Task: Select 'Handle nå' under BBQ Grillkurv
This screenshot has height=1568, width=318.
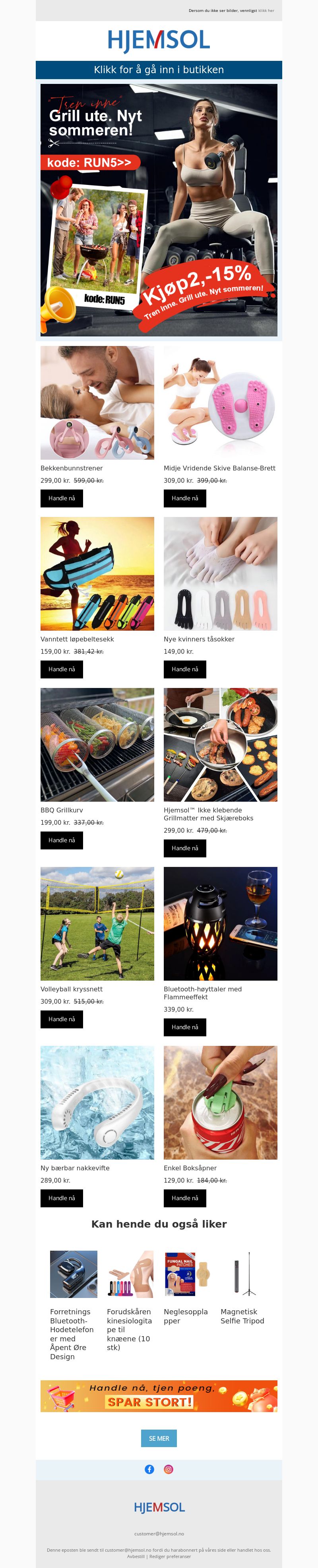Action: (61, 840)
